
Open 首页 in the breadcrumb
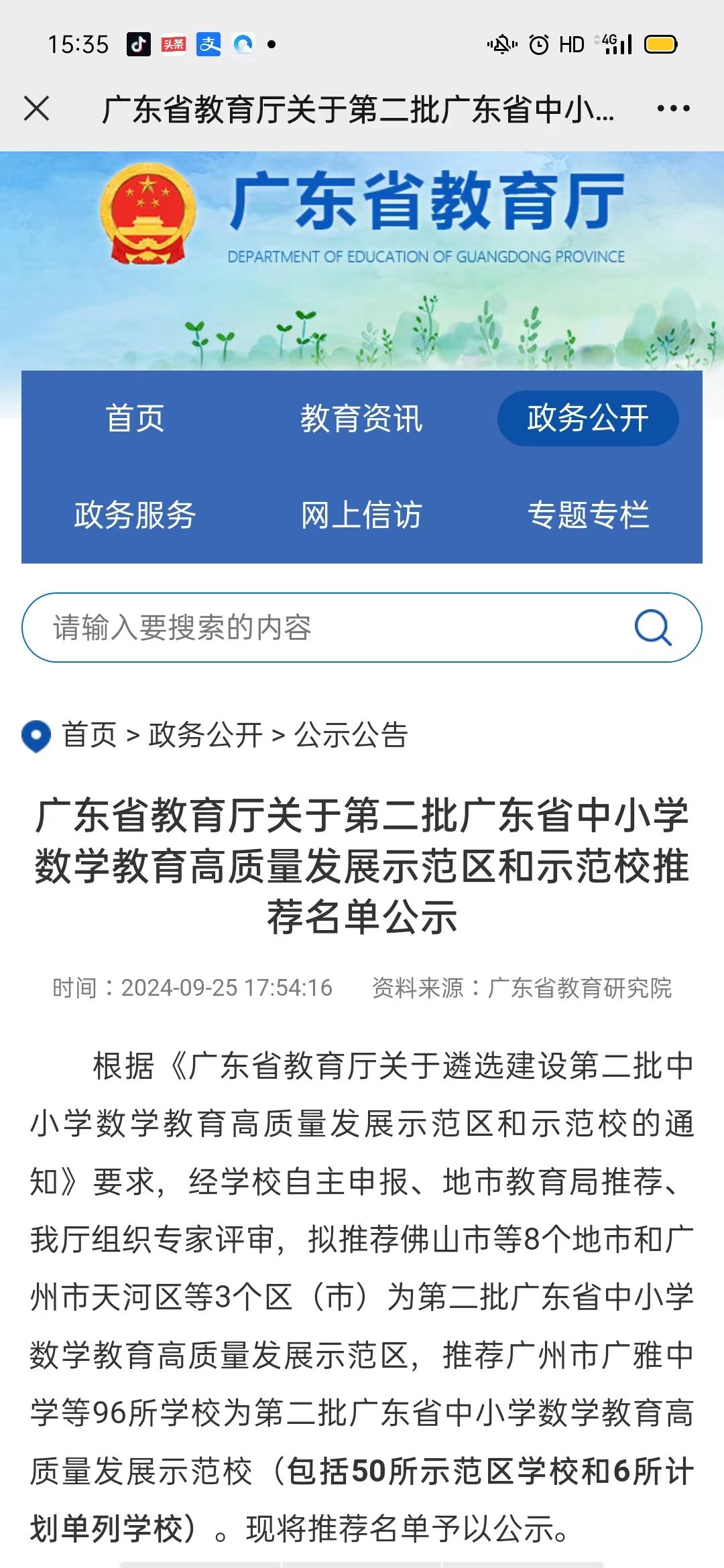click(89, 735)
